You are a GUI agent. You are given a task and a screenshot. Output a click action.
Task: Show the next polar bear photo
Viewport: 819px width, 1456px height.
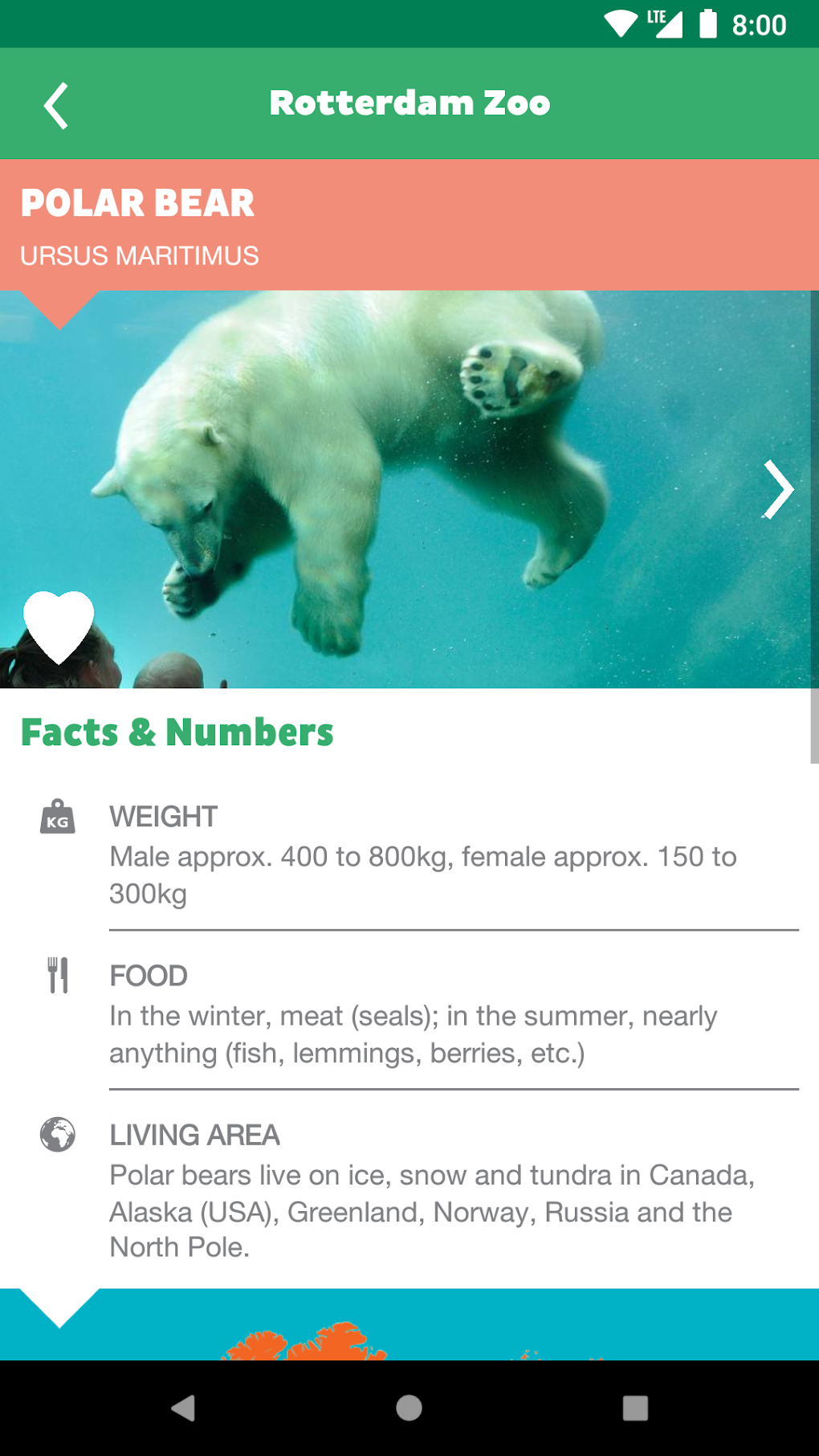coord(777,489)
